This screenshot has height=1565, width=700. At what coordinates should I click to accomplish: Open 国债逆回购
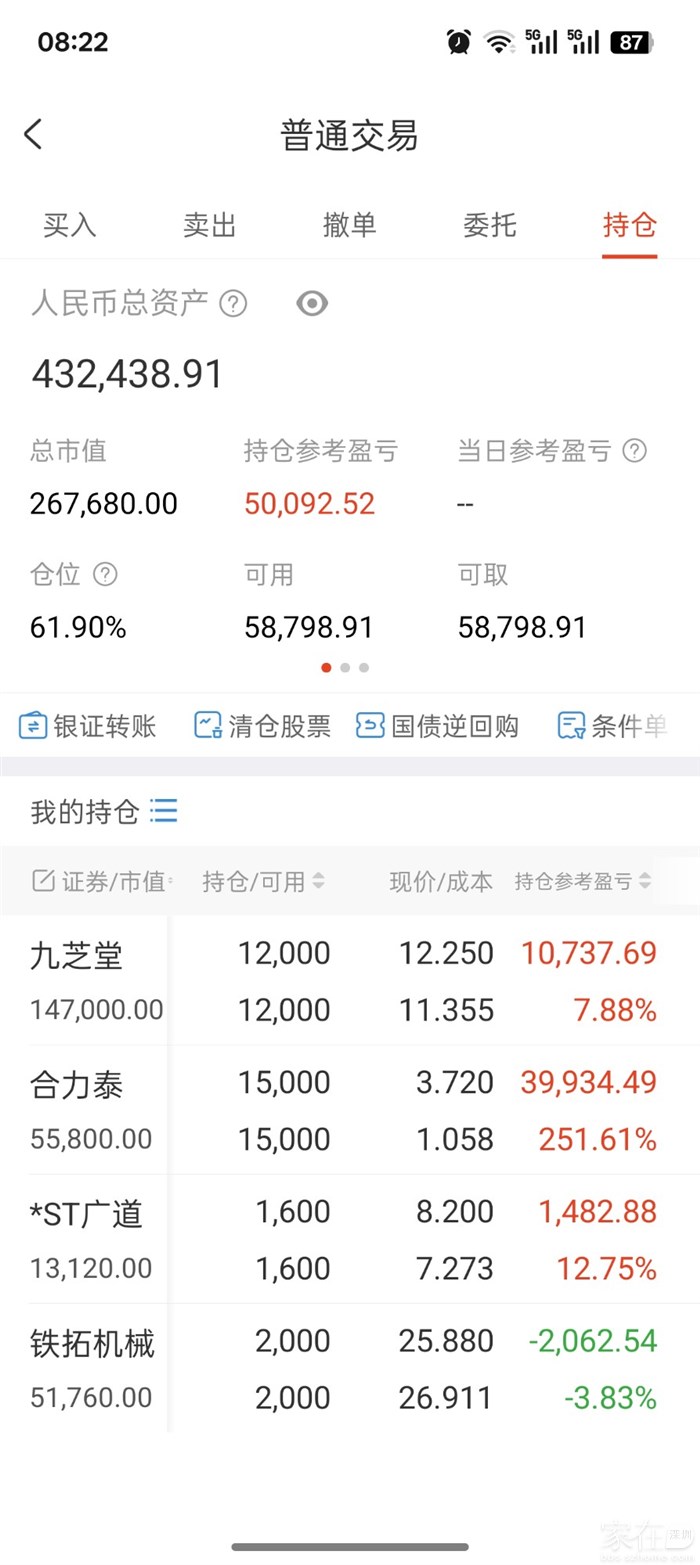click(x=437, y=726)
